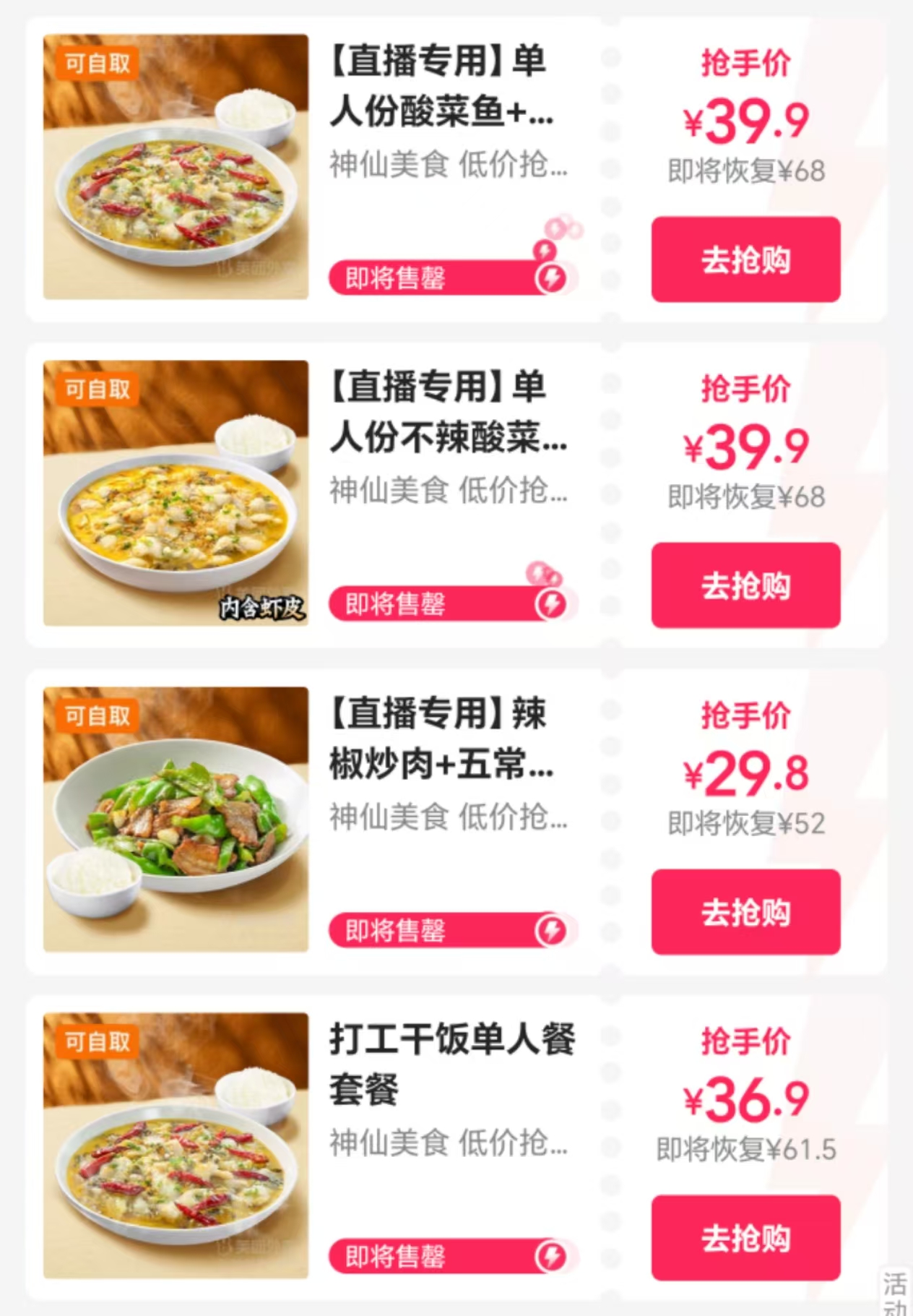
Task: Open the 单人份不辣酸菜 product image
Action: pyautogui.click(x=176, y=493)
